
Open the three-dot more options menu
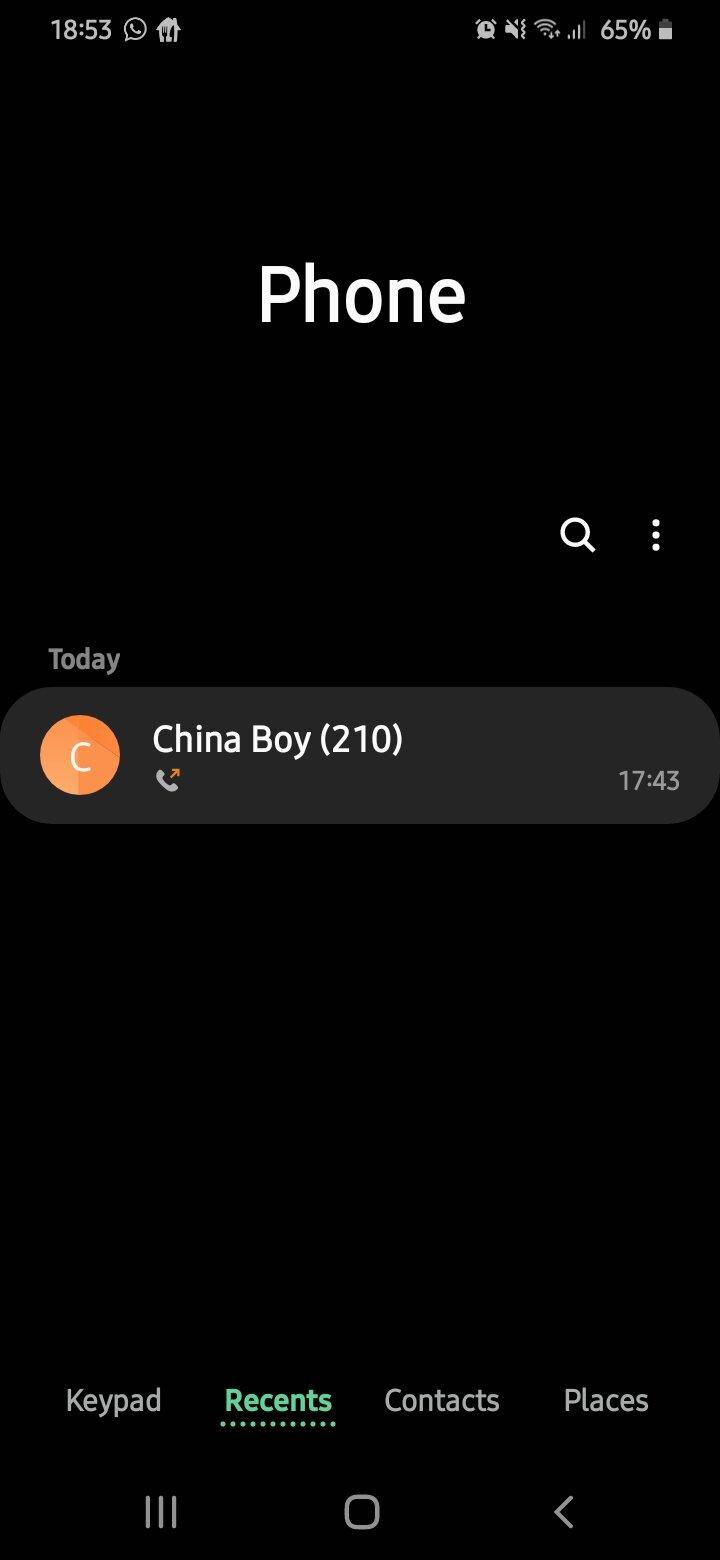click(x=655, y=536)
